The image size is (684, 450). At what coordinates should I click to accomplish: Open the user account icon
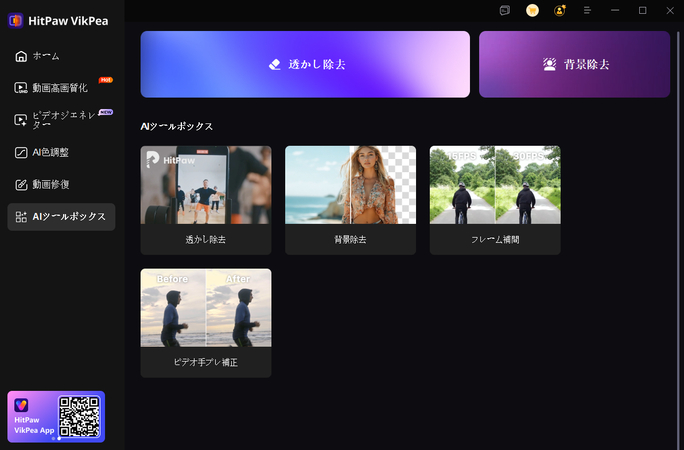click(560, 10)
